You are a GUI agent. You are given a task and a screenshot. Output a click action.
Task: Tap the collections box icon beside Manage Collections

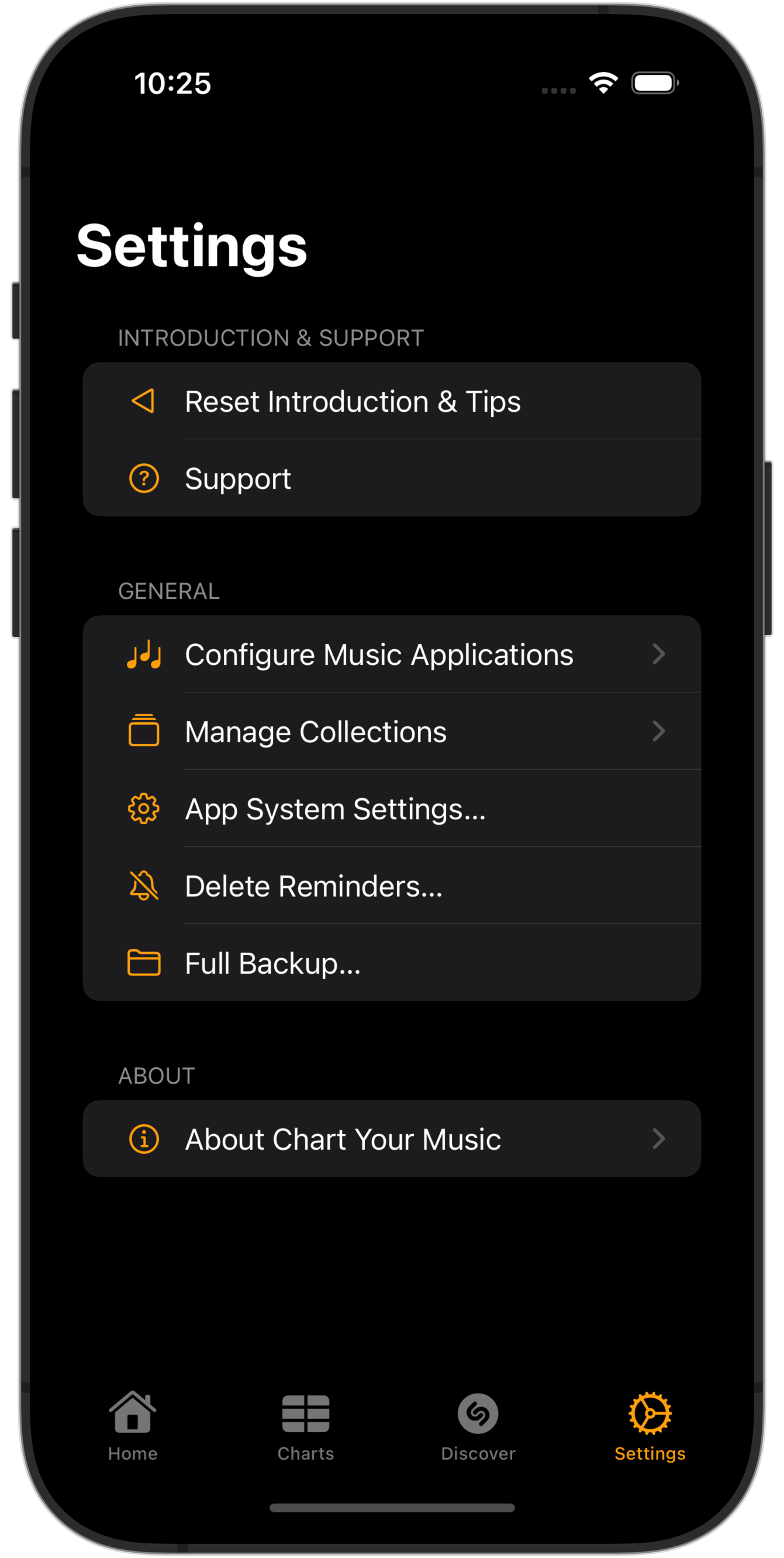(144, 731)
